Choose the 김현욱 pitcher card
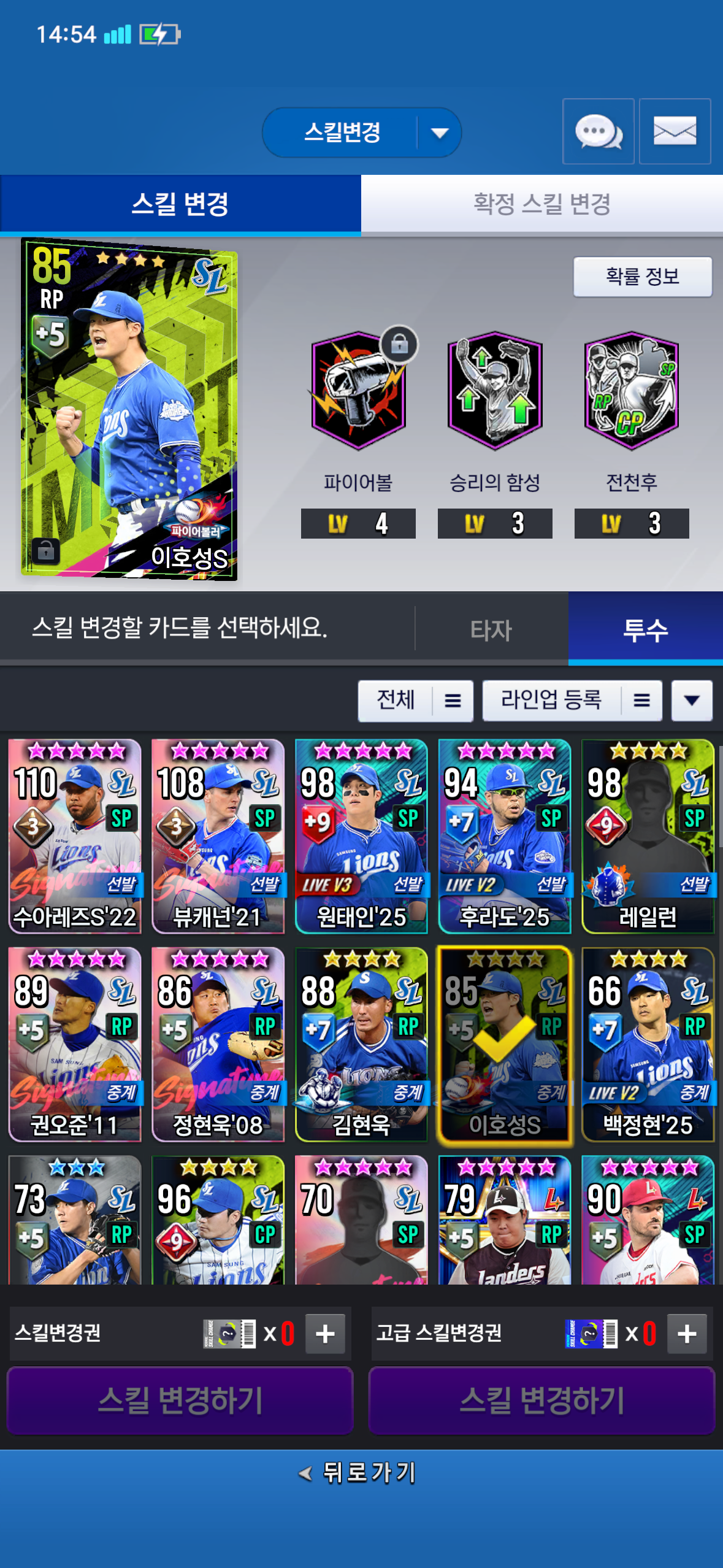723x1568 pixels. pyautogui.click(x=361, y=1044)
